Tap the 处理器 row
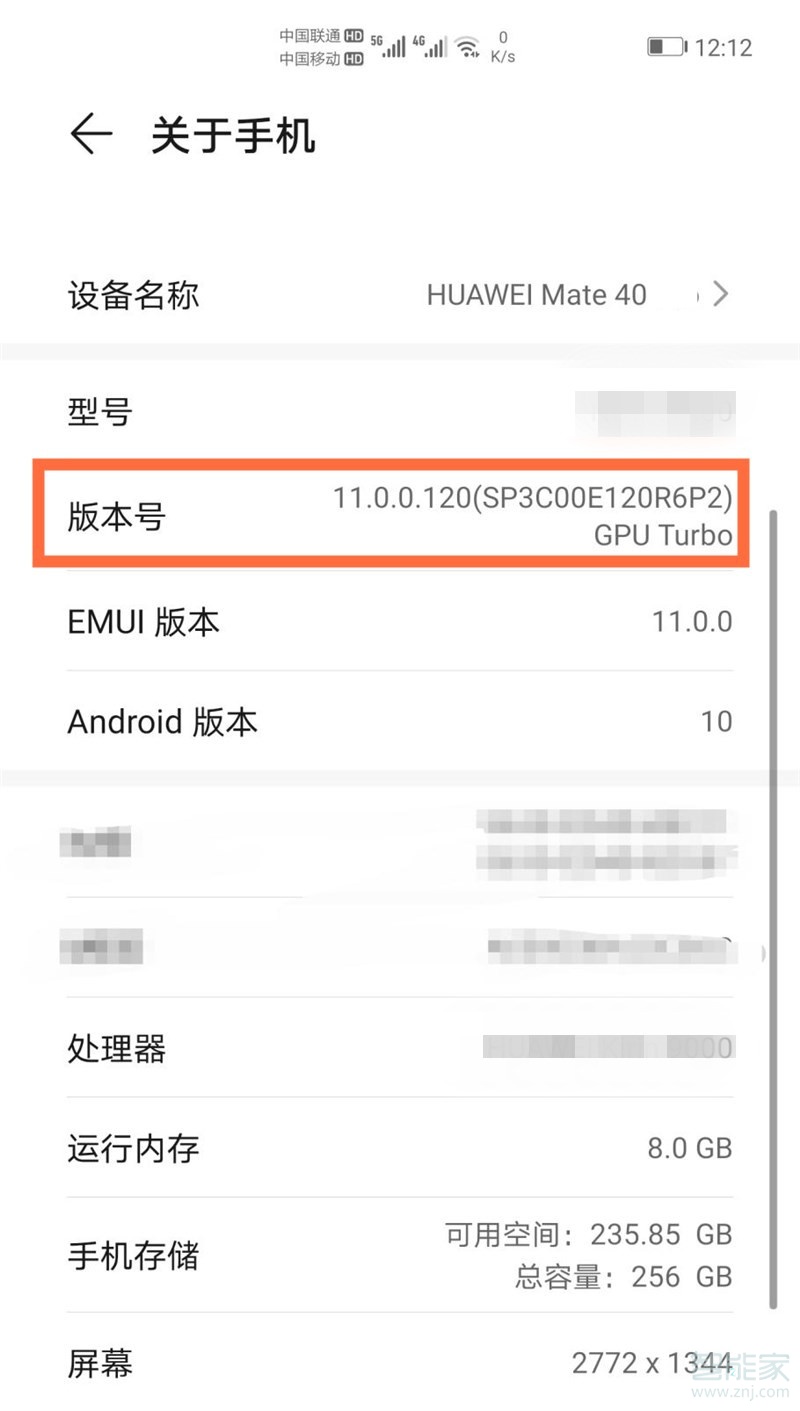Image resolution: width=800 pixels, height=1411 pixels. pyautogui.click(x=400, y=1048)
